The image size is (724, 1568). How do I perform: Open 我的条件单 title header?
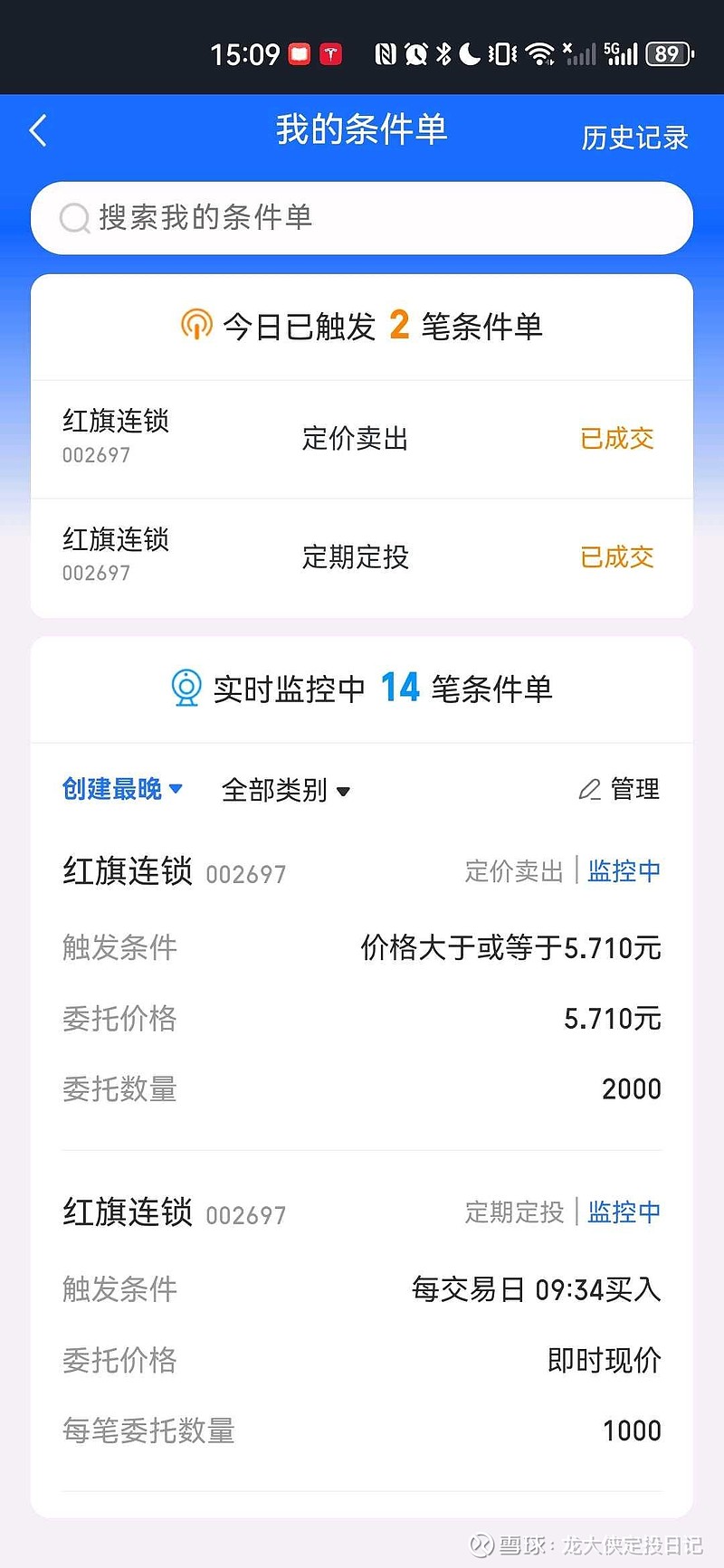point(361,130)
